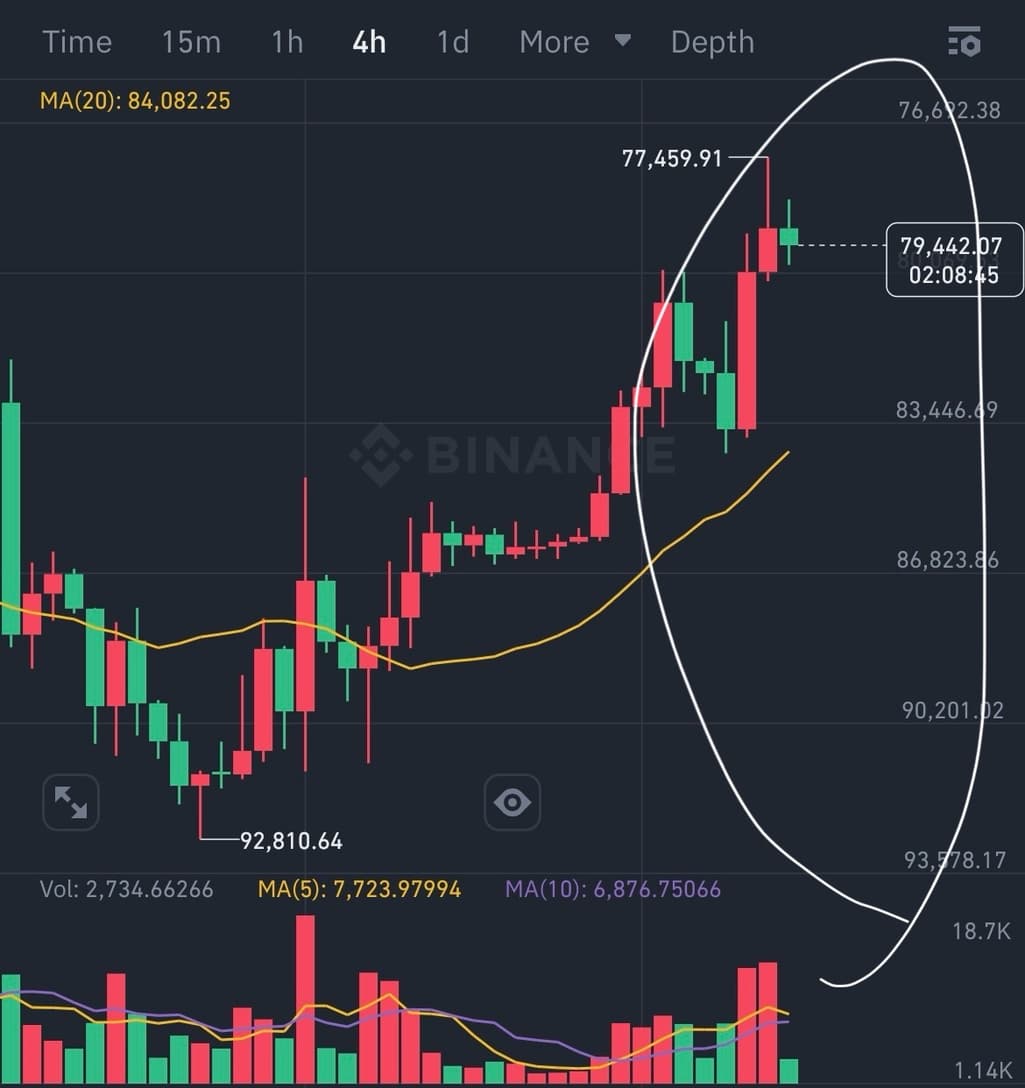Select the Time line chart option
Screen dimensions: 1025x1088
[x=77, y=42]
